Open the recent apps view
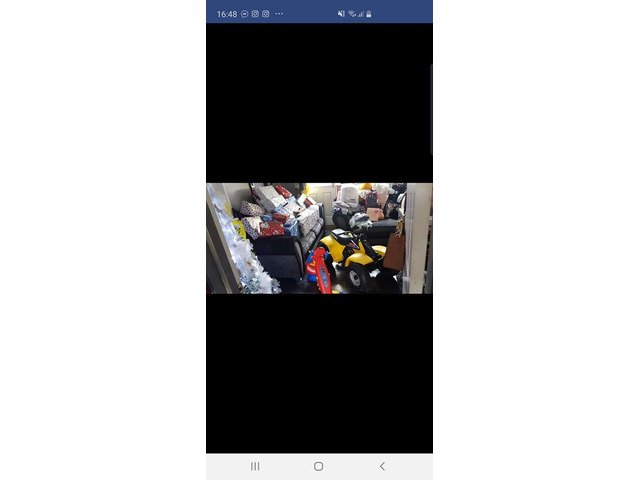Screen dimensions: 640x480 coord(255,466)
